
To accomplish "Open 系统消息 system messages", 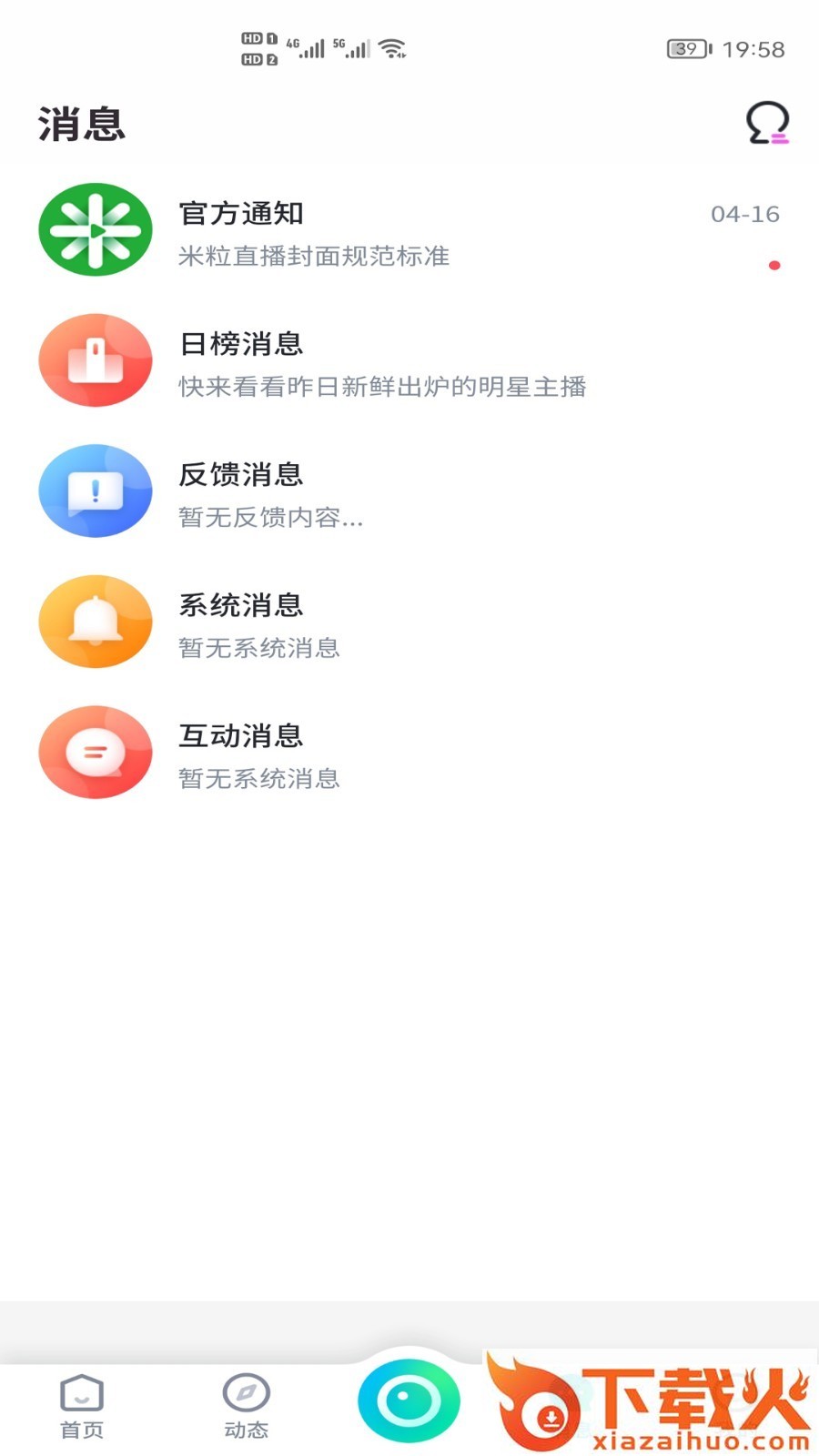I will [x=409, y=623].
